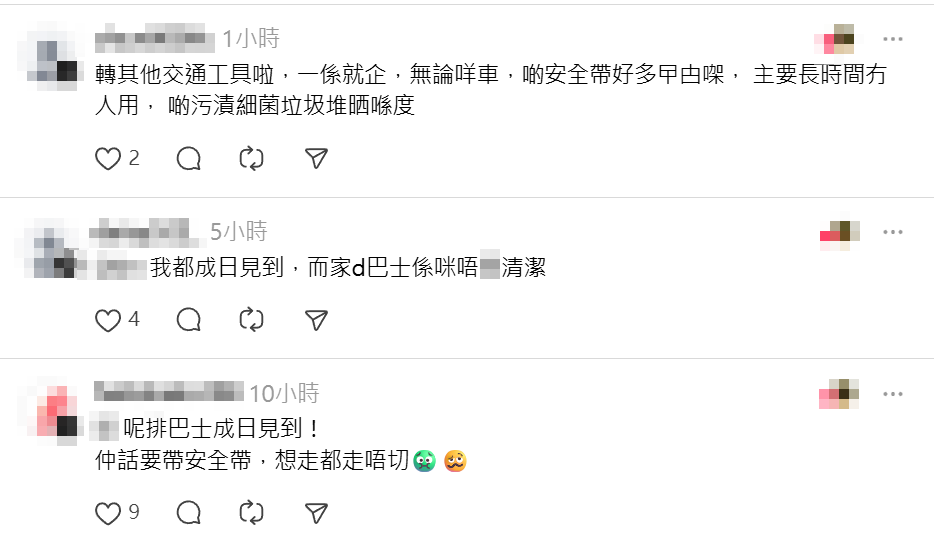
Task: Like the comment posted 5小時 ago
Action: [x=107, y=320]
